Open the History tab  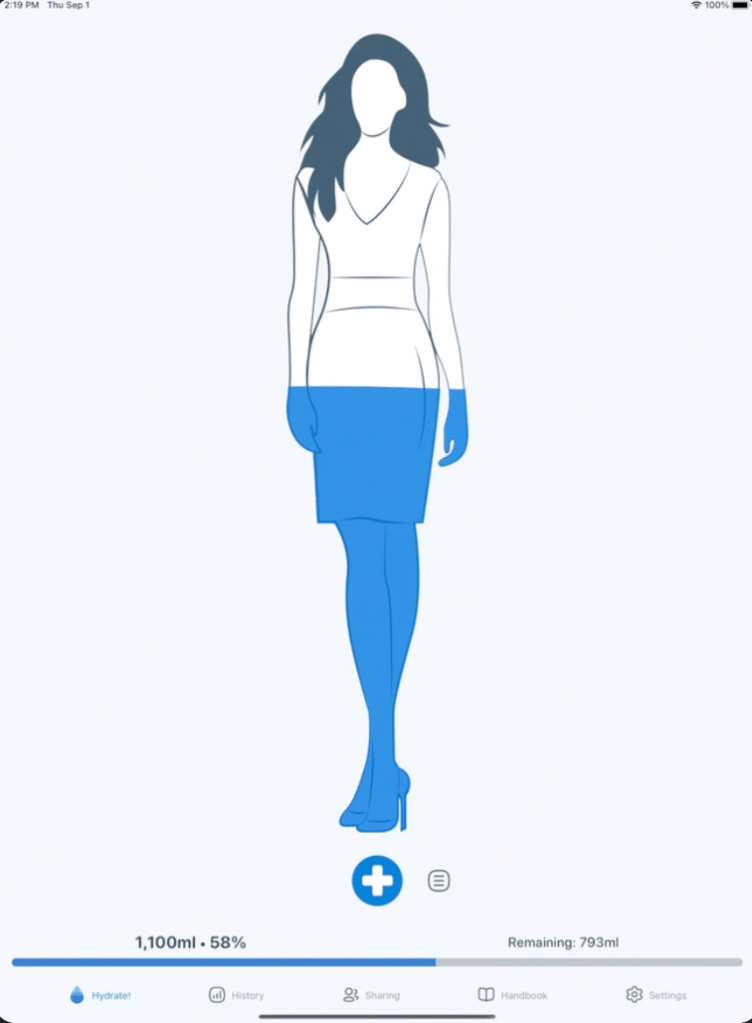tap(237, 995)
